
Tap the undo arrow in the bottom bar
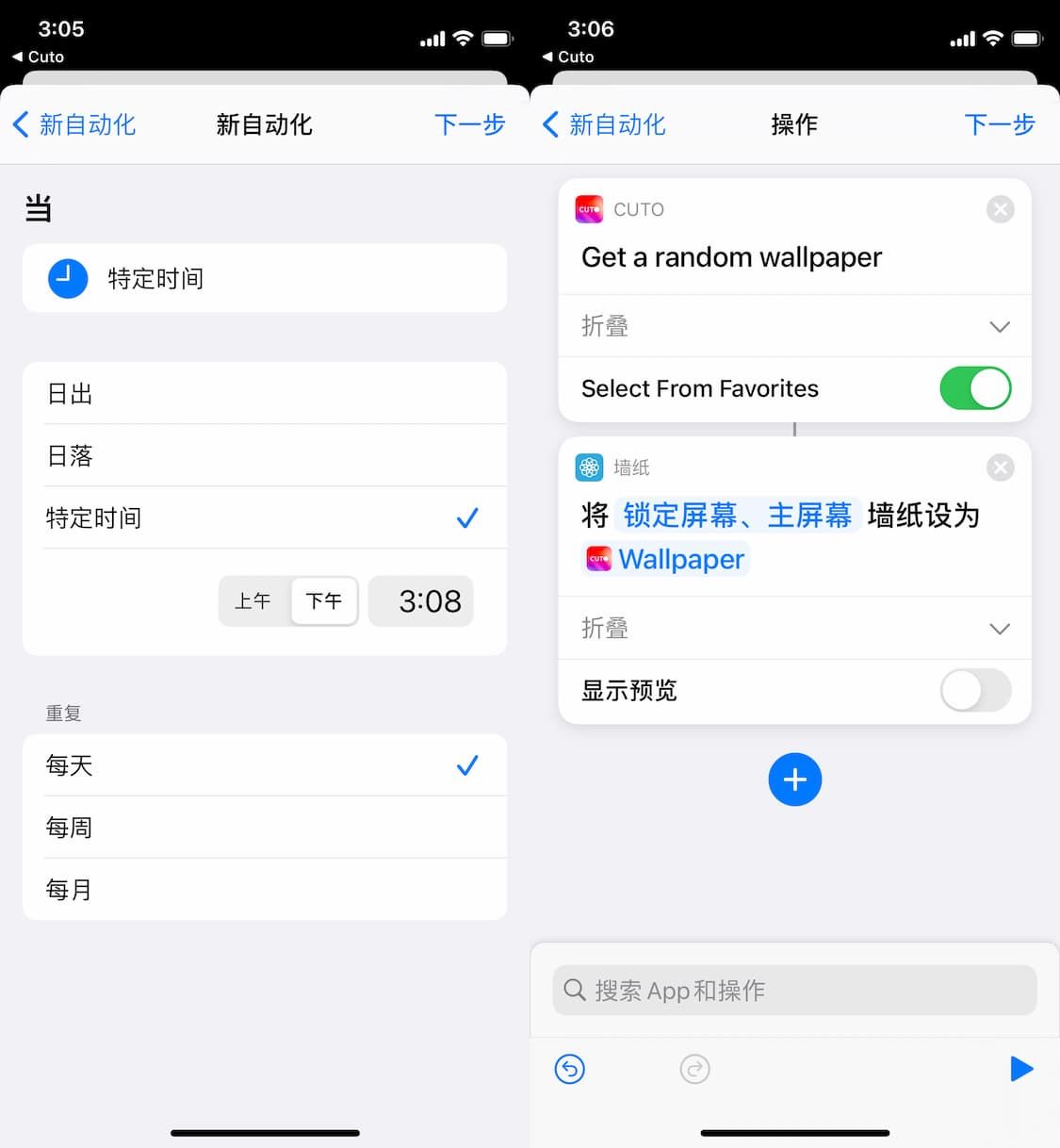point(570,1069)
